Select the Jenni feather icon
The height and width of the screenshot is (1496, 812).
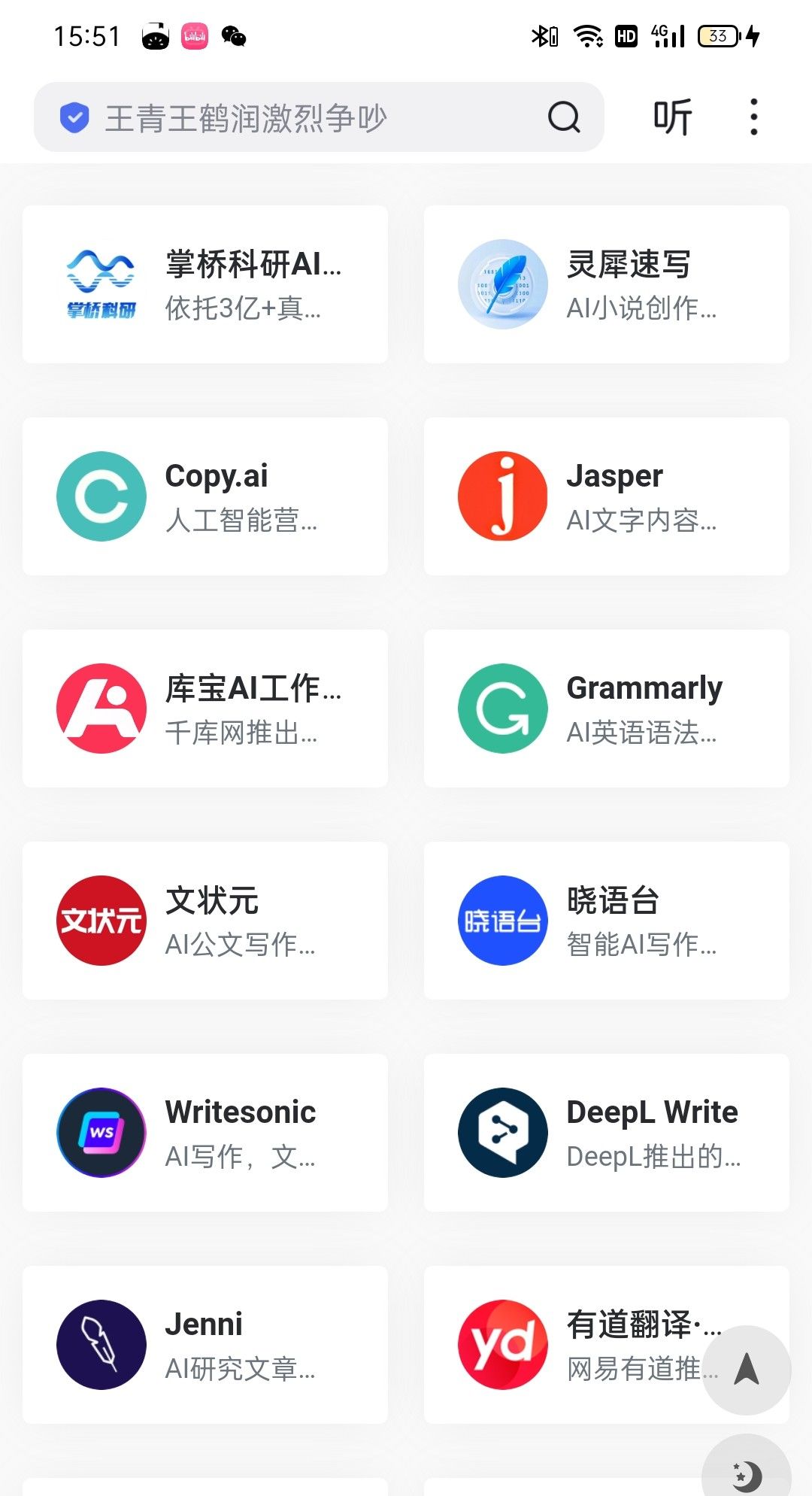click(x=101, y=1344)
